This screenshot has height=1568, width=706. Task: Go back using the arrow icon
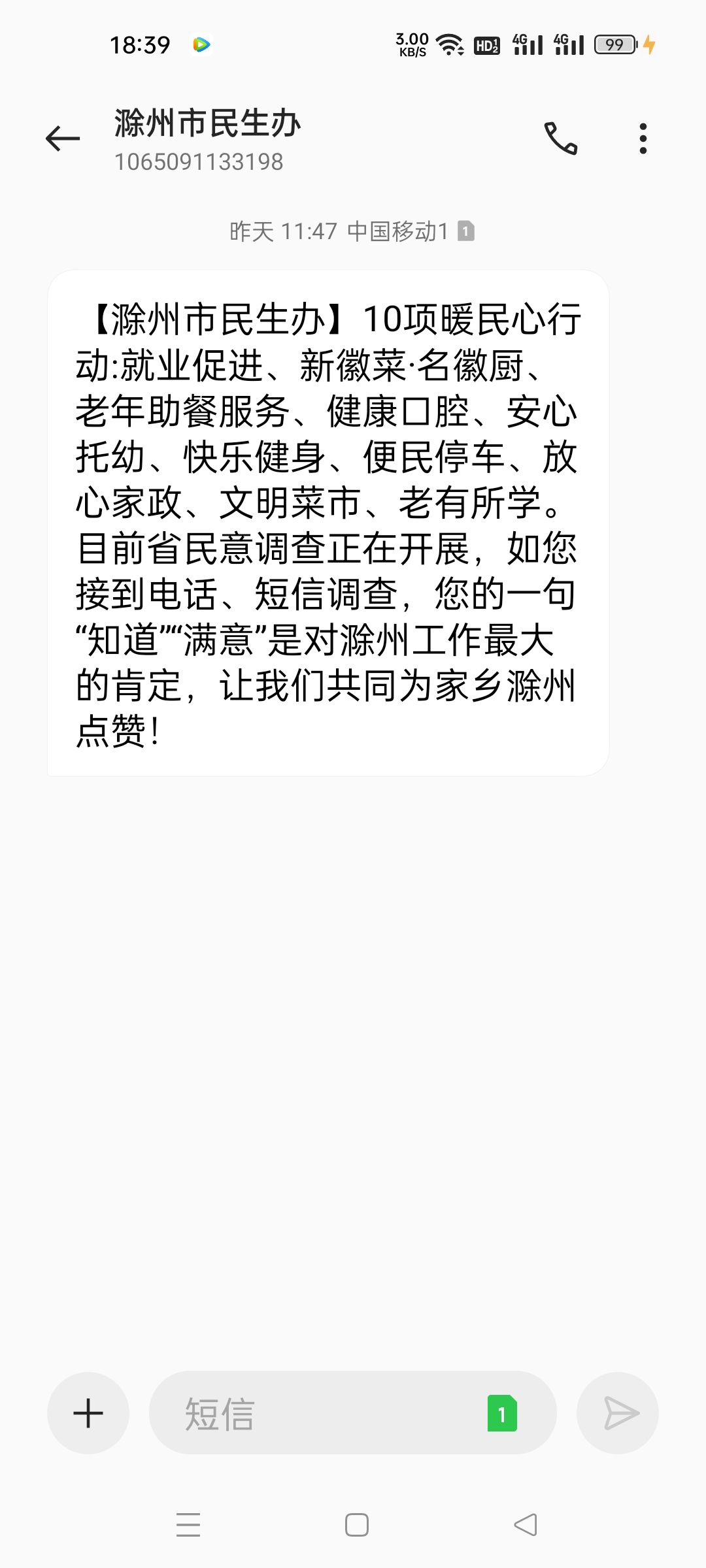click(63, 139)
